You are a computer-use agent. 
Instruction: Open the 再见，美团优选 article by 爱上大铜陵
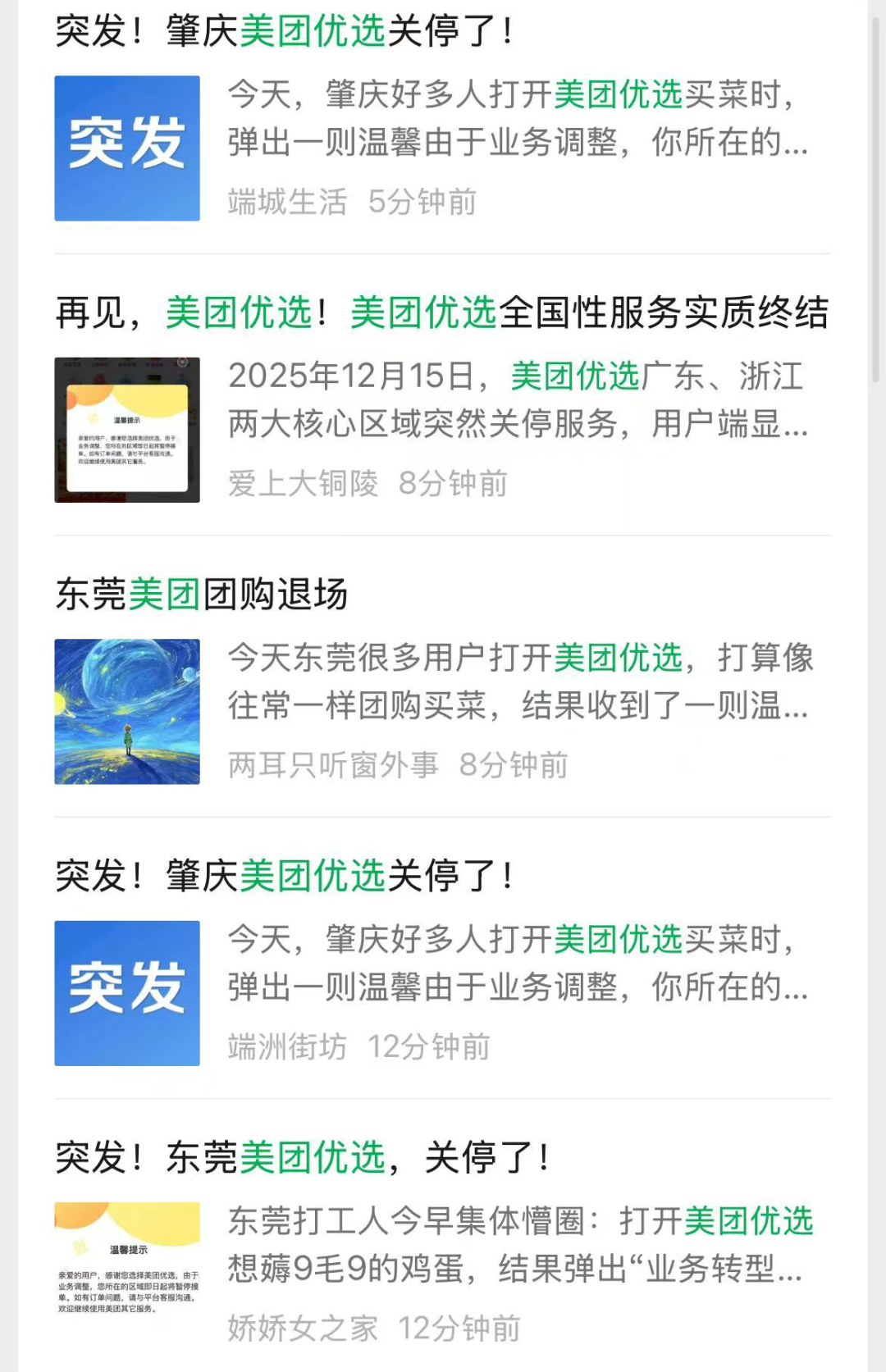click(441, 313)
